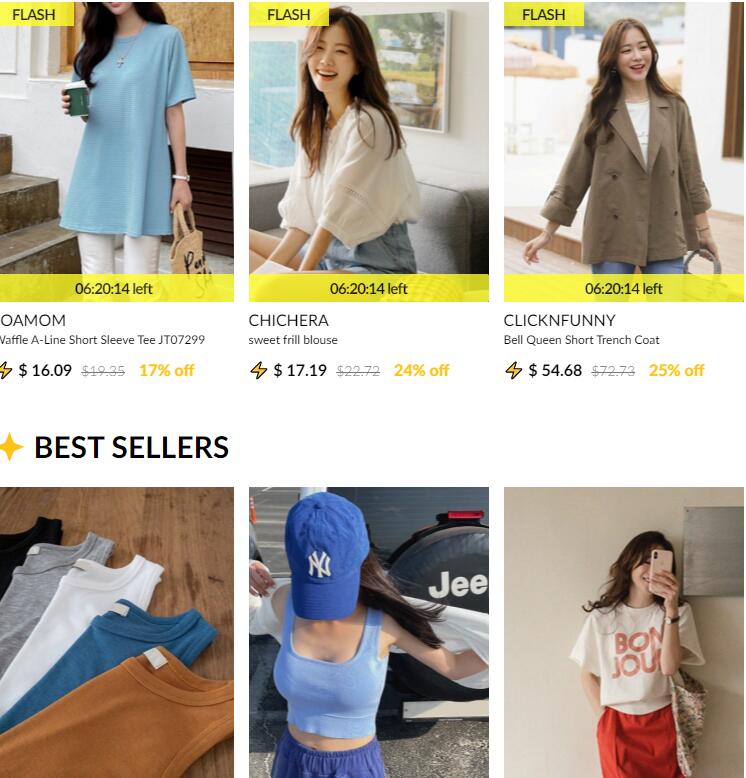
Task: Open the OAMOM Waffle A-Line Tee product
Action: [x=115, y=140]
